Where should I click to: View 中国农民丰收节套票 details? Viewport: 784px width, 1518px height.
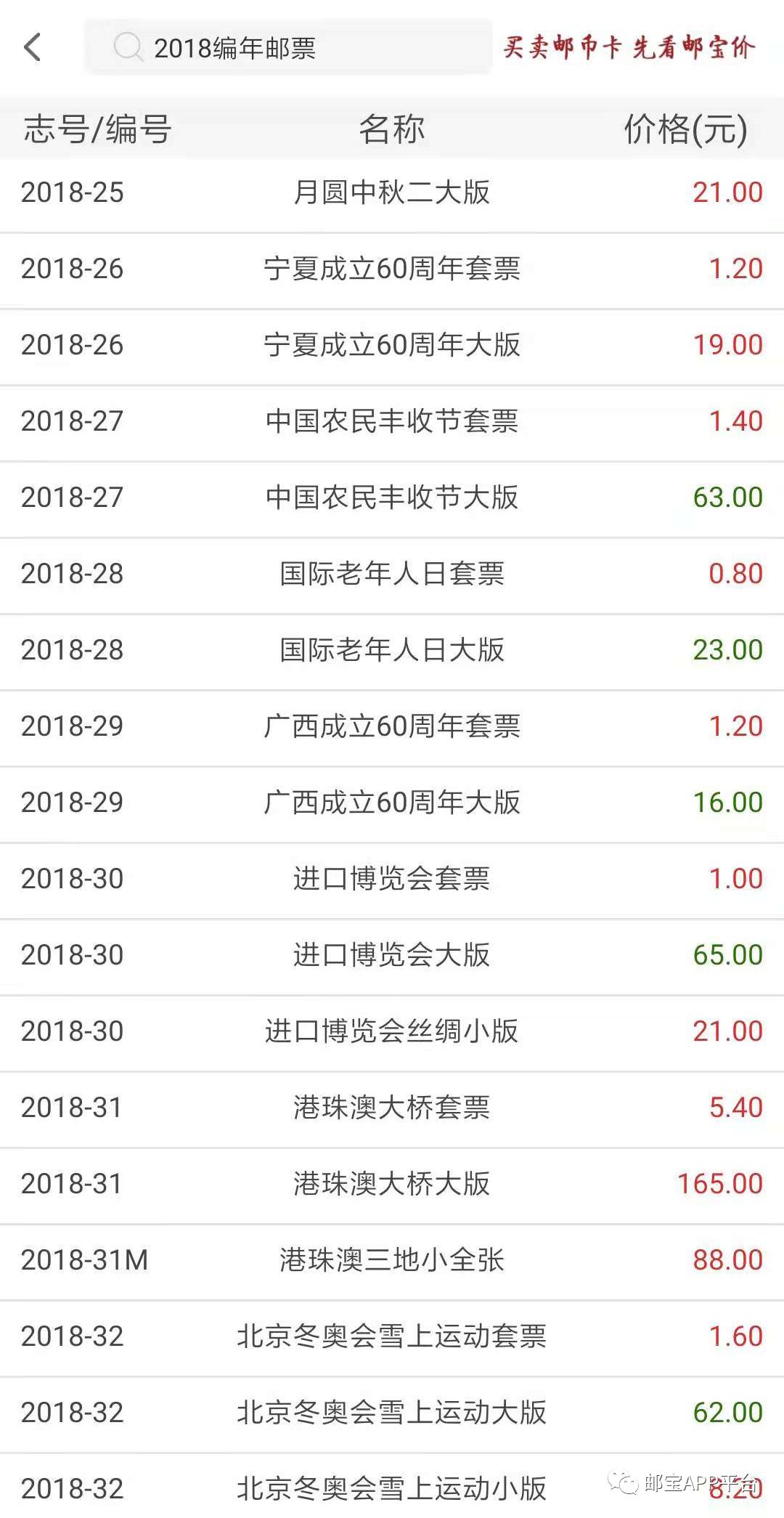pyautogui.click(x=392, y=422)
